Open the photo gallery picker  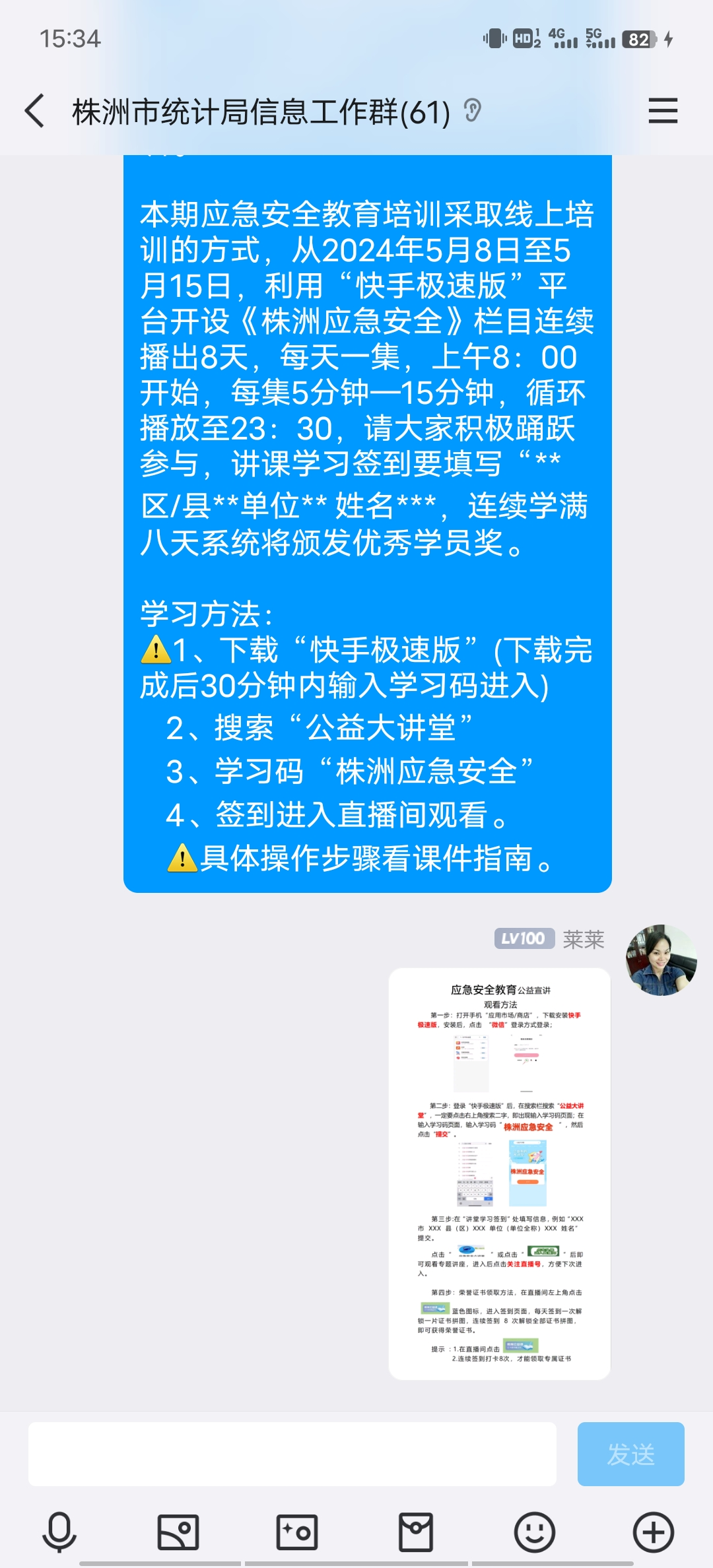(x=178, y=1532)
